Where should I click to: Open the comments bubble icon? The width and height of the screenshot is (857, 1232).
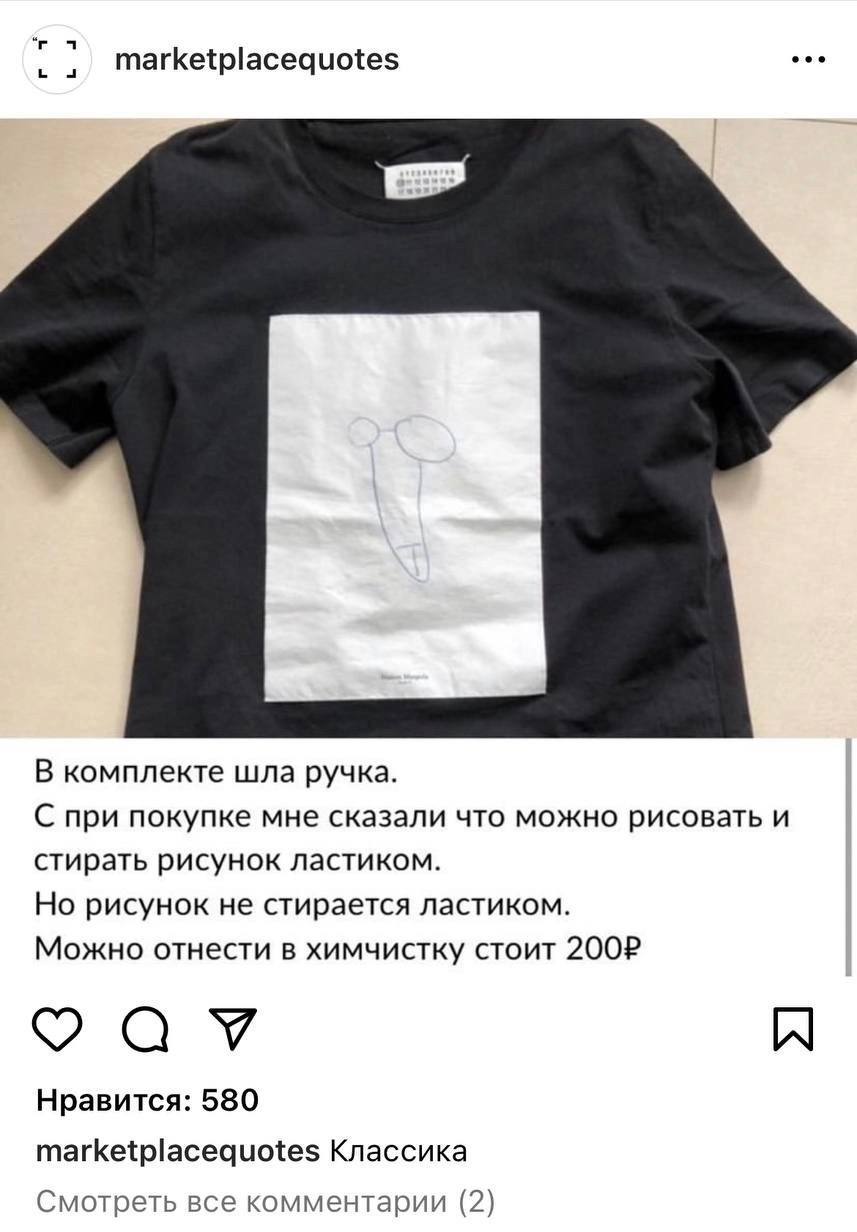click(x=145, y=1029)
